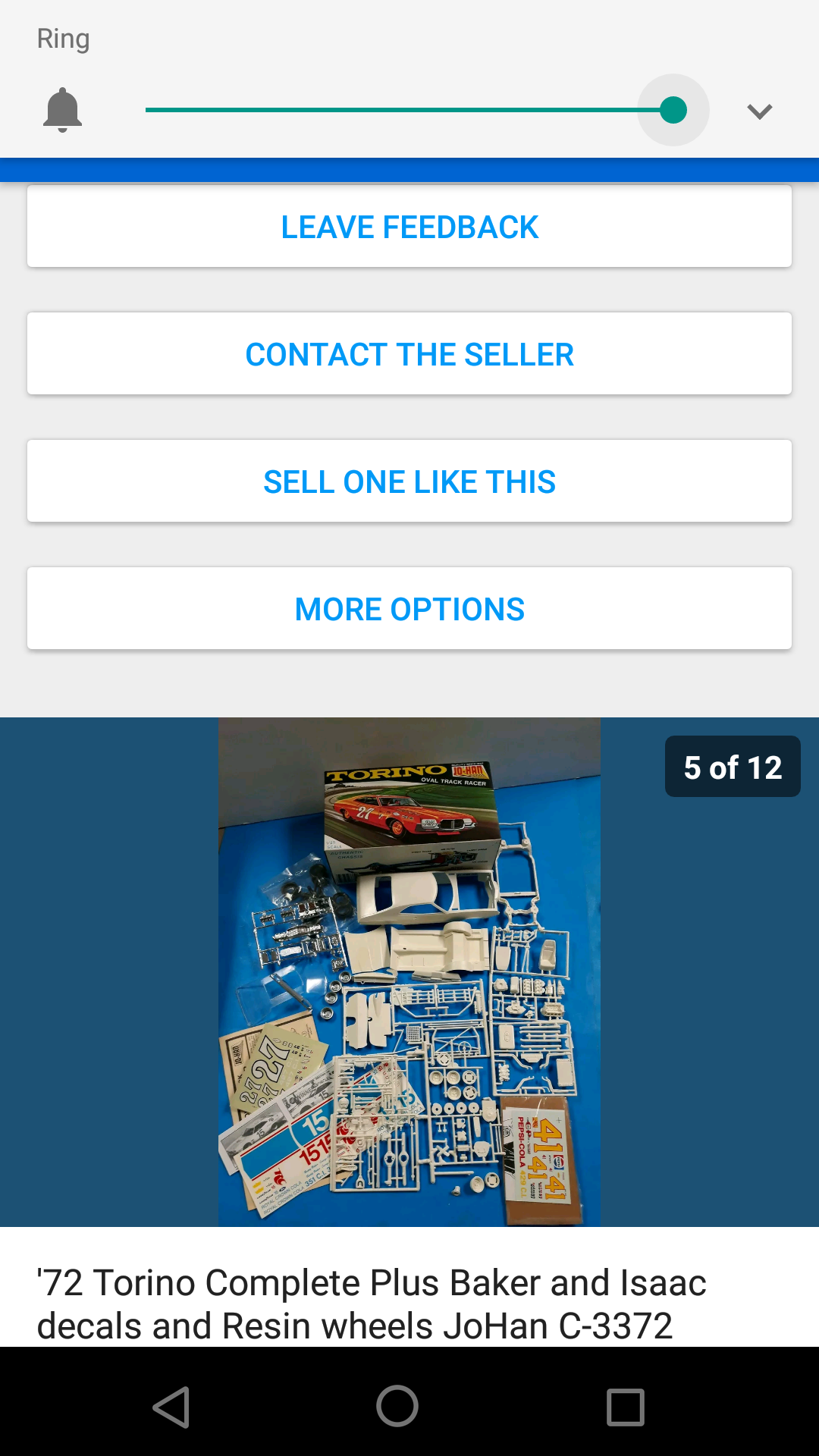Viewport: 819px width, 1456px height.
Task: Select Sell One Like This
Action: [409, 482]
